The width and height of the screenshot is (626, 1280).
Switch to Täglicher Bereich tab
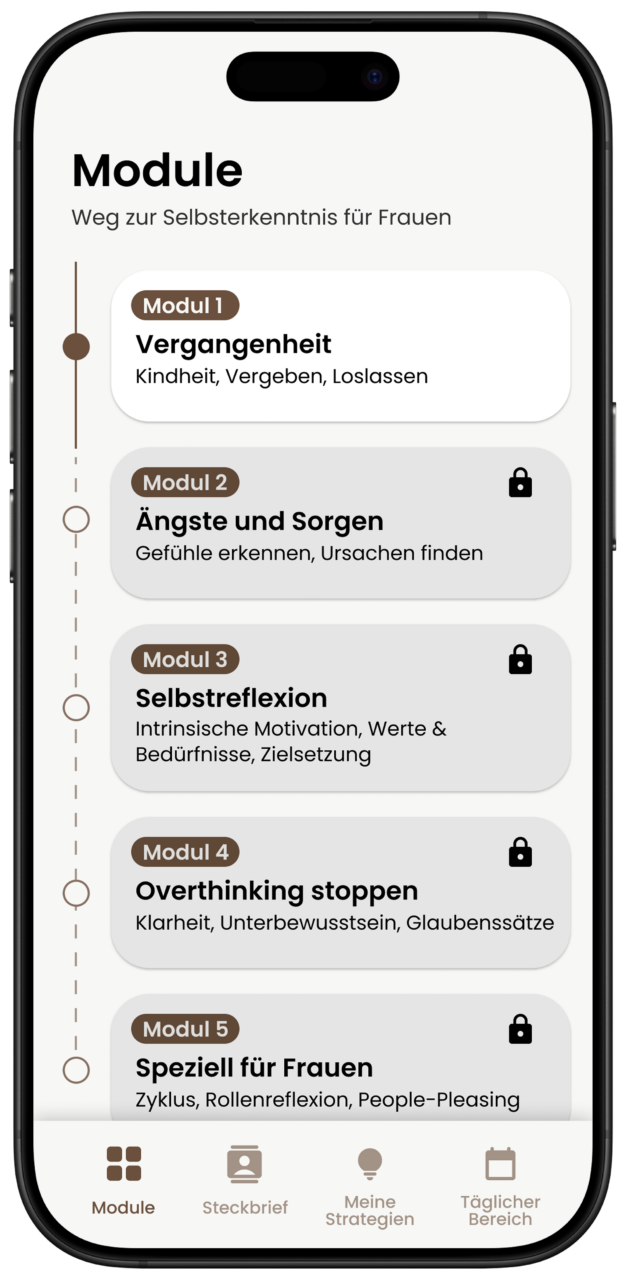click(x=500, y=1186)
